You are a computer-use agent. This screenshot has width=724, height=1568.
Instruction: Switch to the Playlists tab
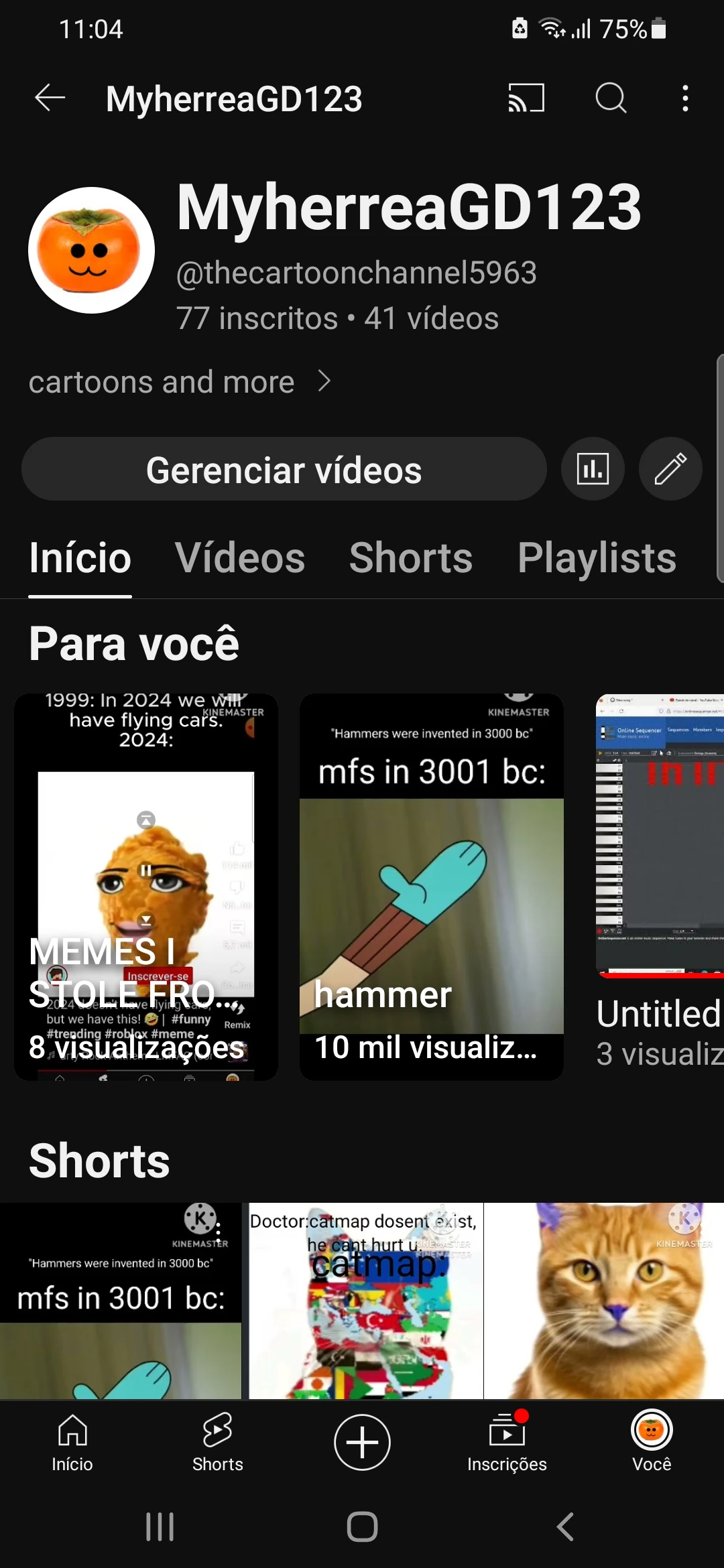pos(597,558)
